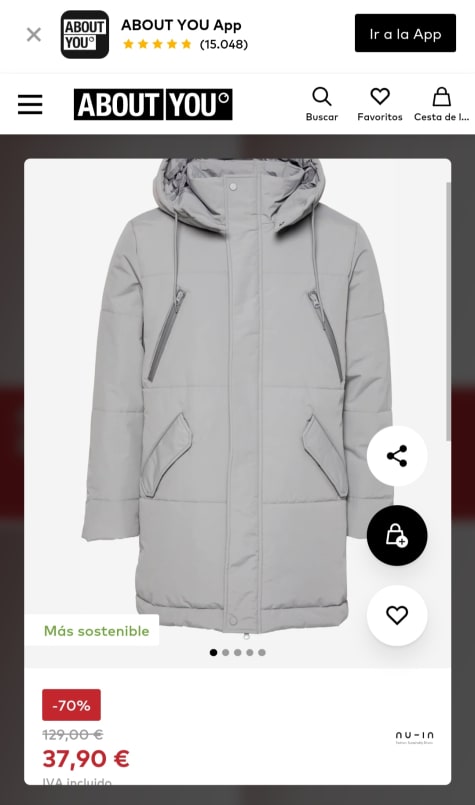
Task: Open Buscar search
Action: 322,104
